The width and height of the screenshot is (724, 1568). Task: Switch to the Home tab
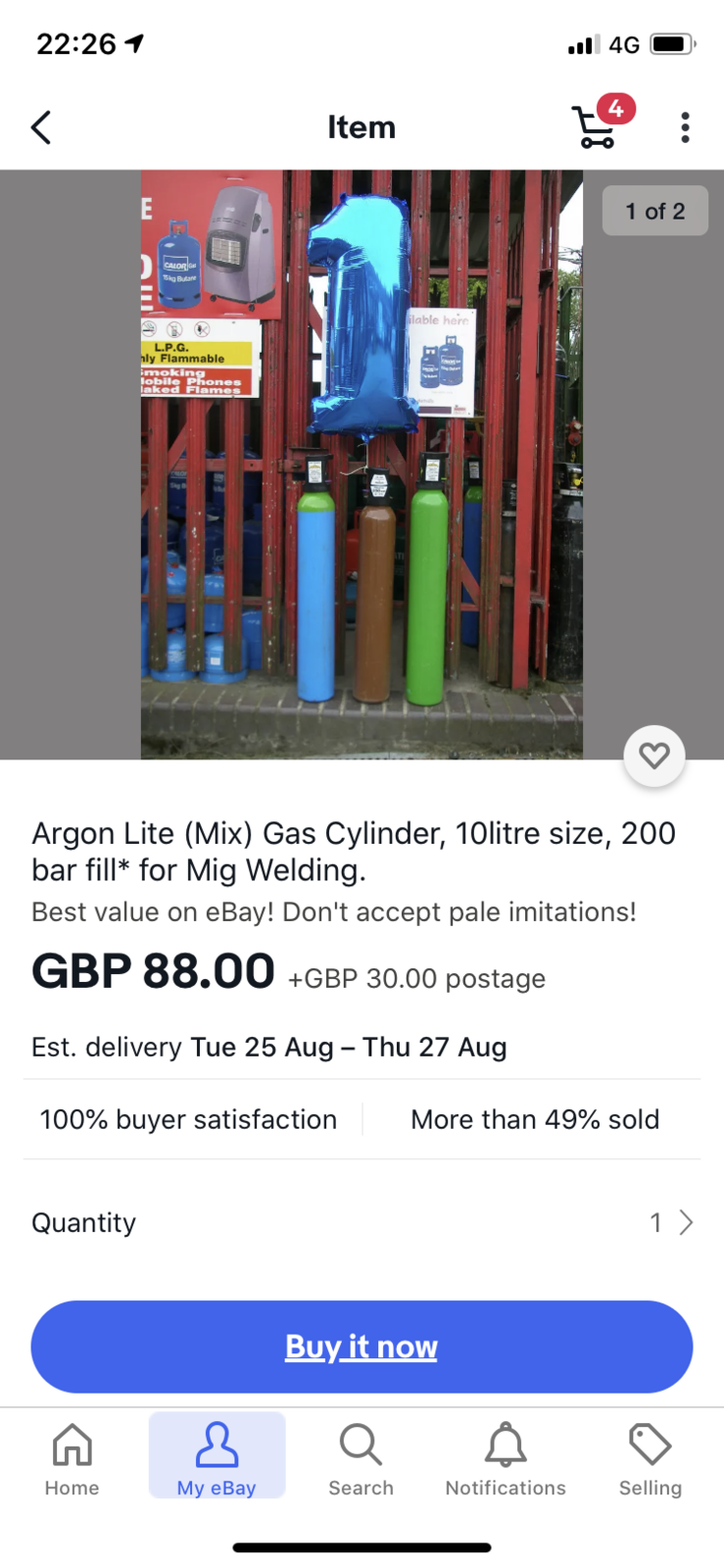point(72,1459)
